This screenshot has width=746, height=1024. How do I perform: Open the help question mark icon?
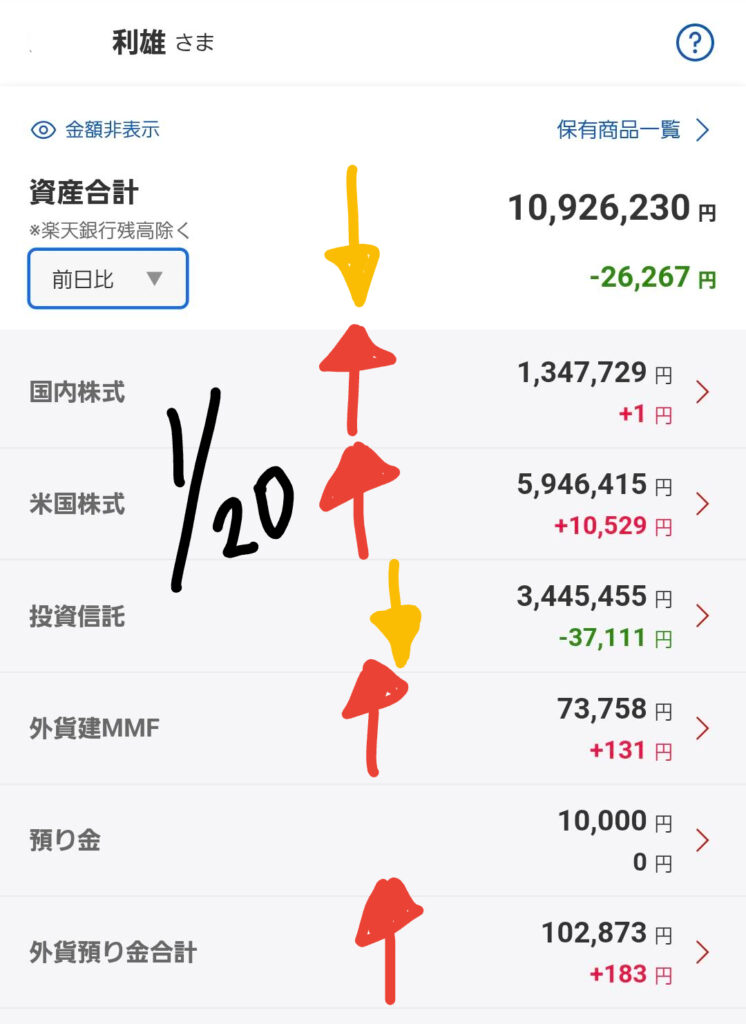point(695,42)
